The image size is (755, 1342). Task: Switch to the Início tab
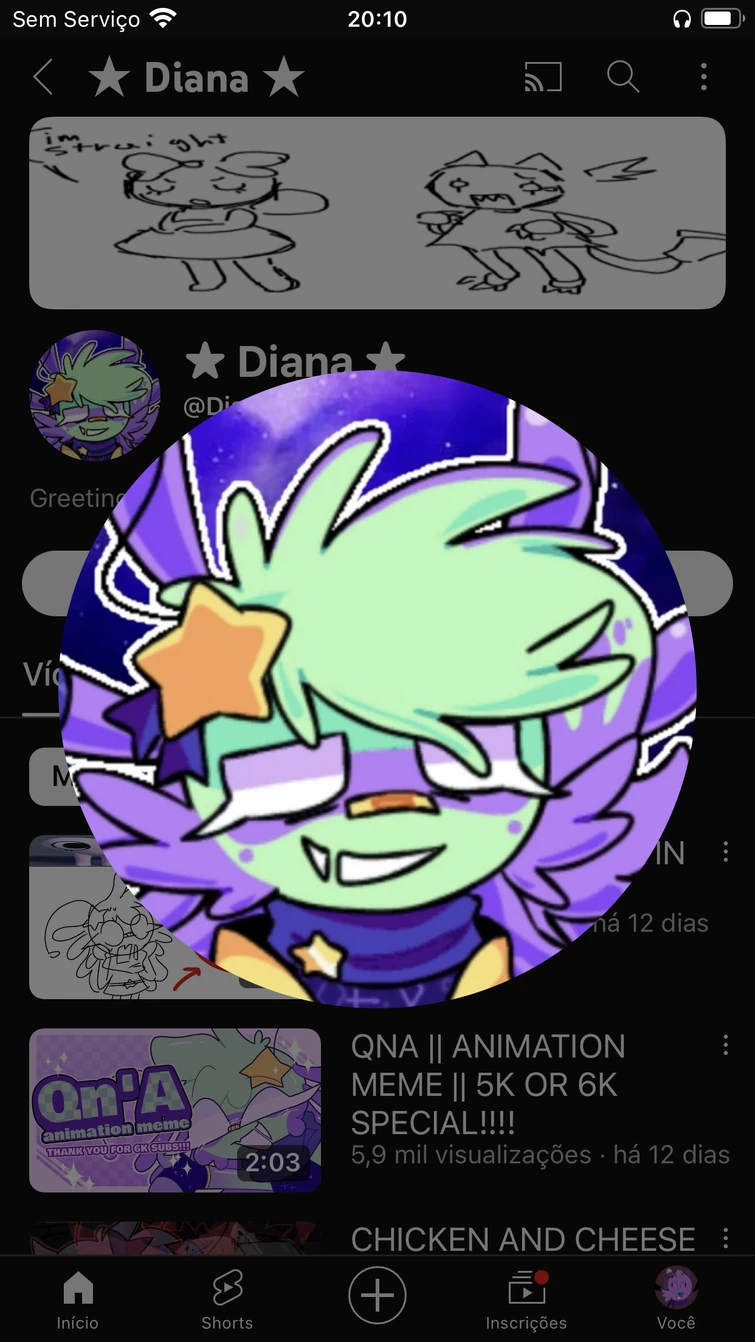pos(77,1298)
